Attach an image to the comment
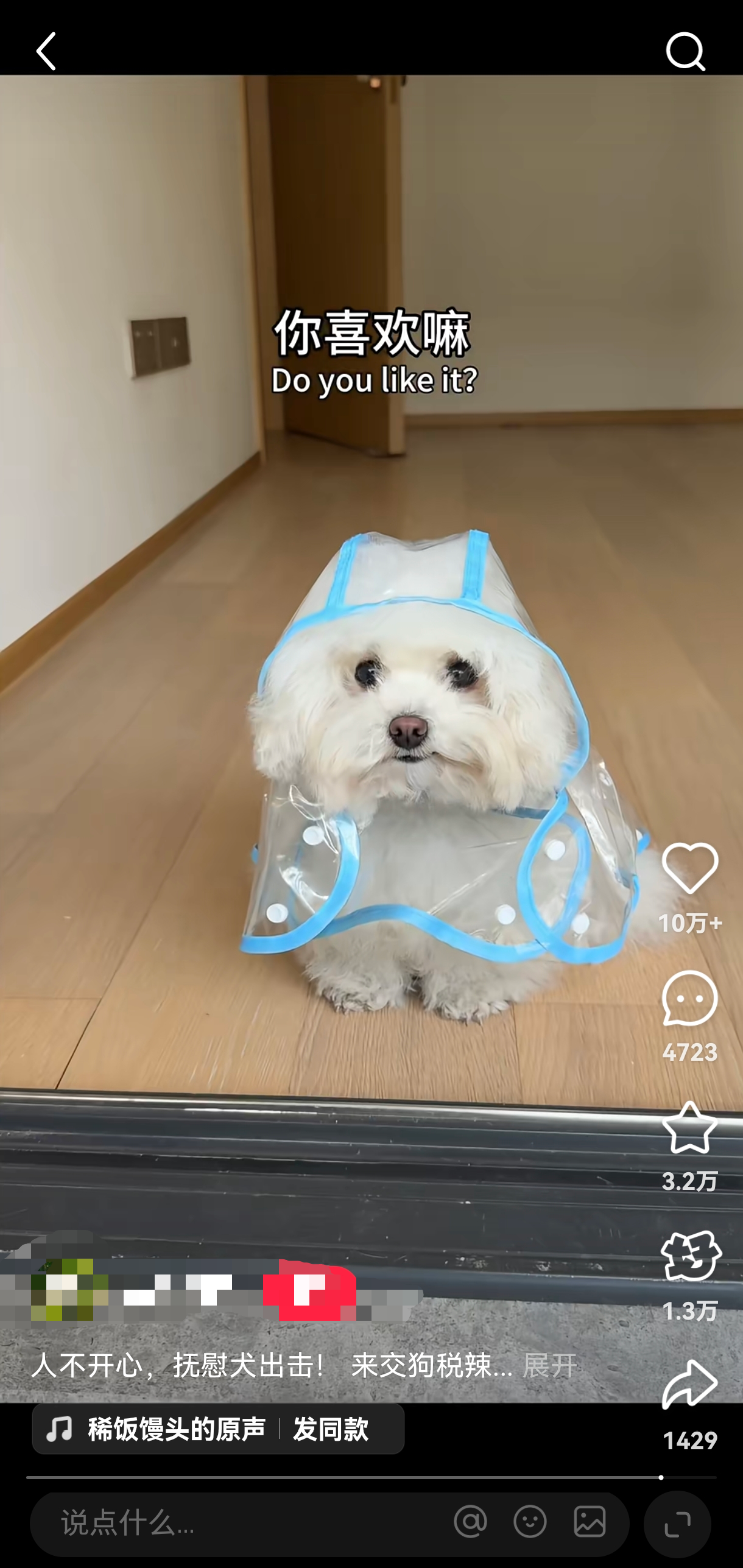Viewport: 743px width, 1568px height. tap(590, 1523)
